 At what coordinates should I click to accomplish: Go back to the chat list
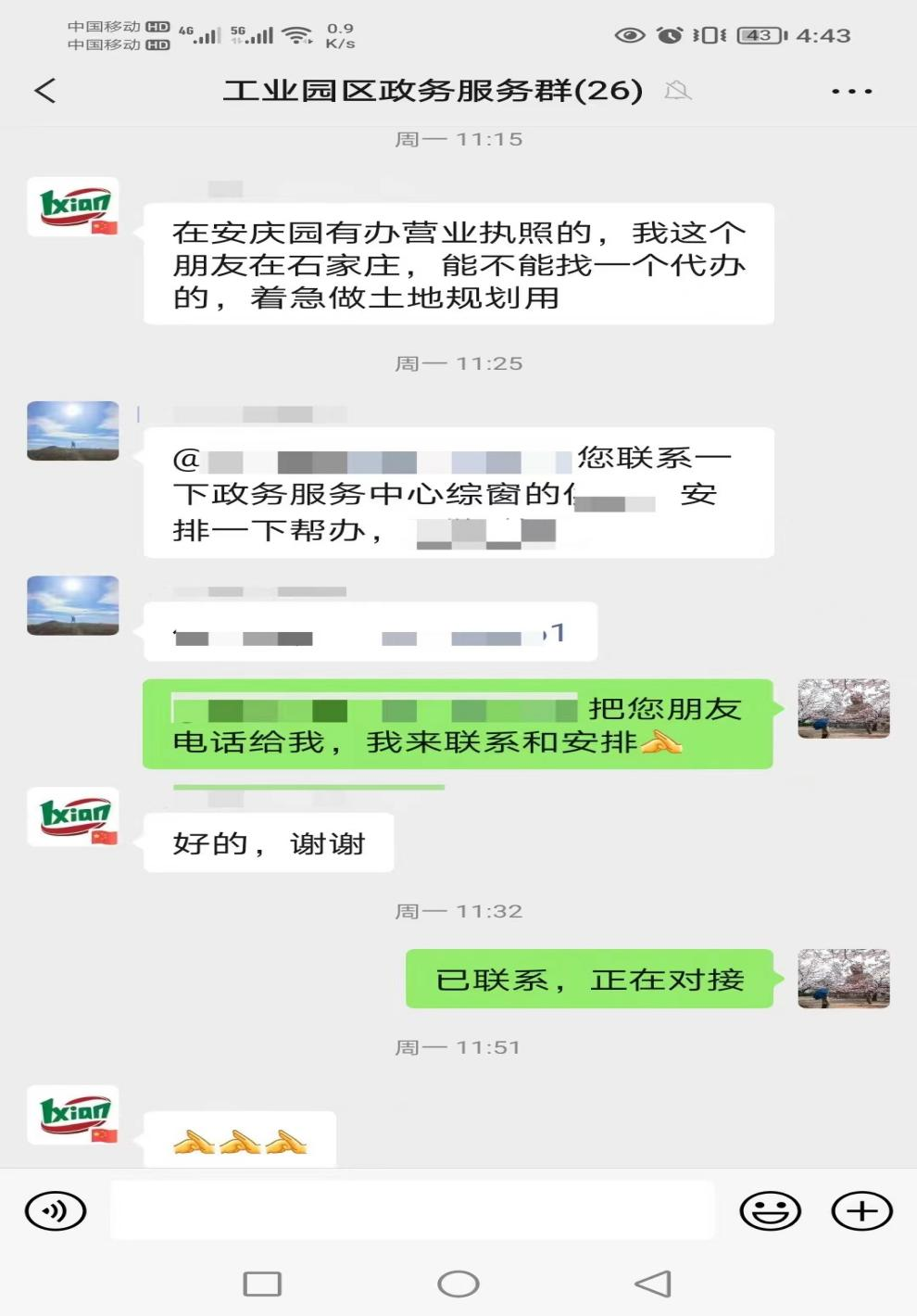tap(44, 91)
